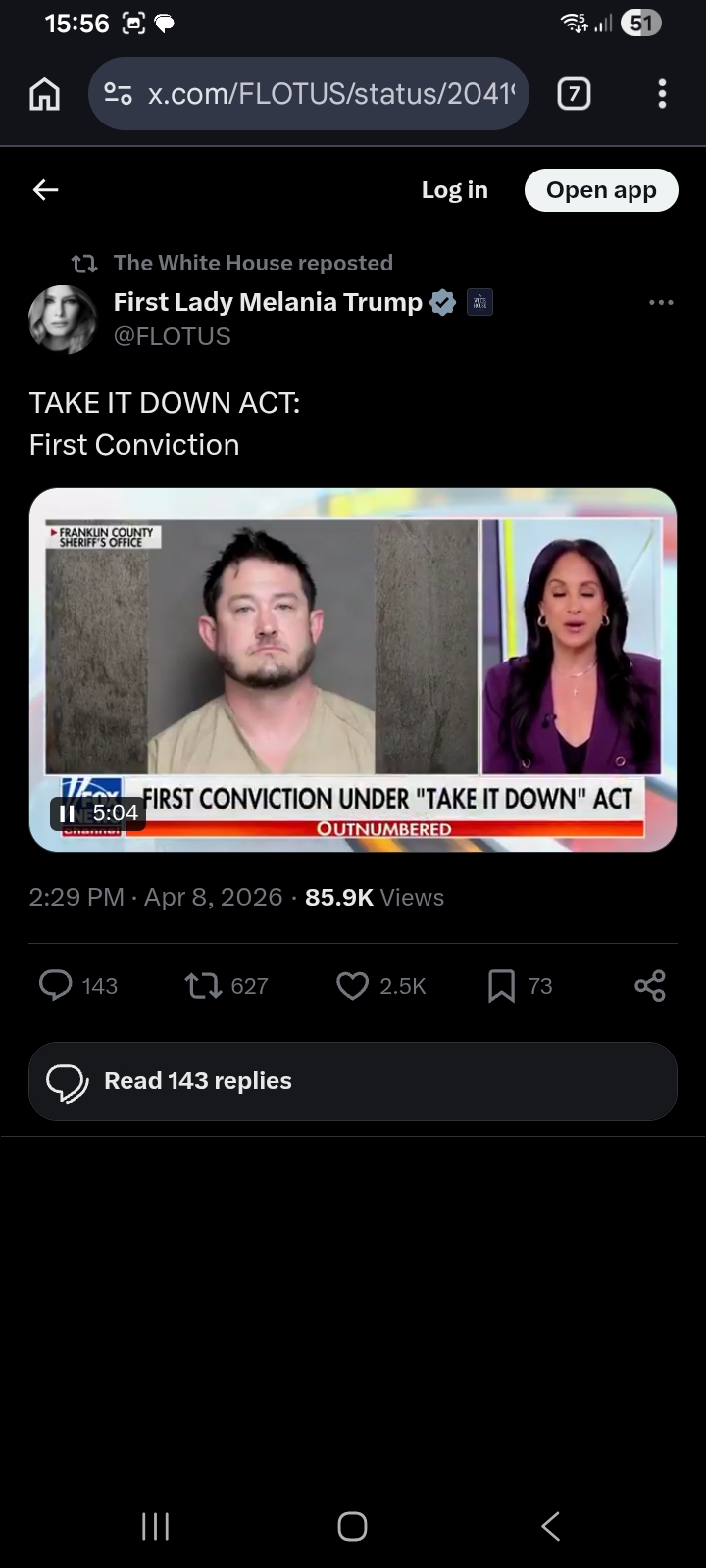The height and width of the screenshot is (1568, 706).
Task: Open the post's three-dot overflow menu
Action: 661,302
